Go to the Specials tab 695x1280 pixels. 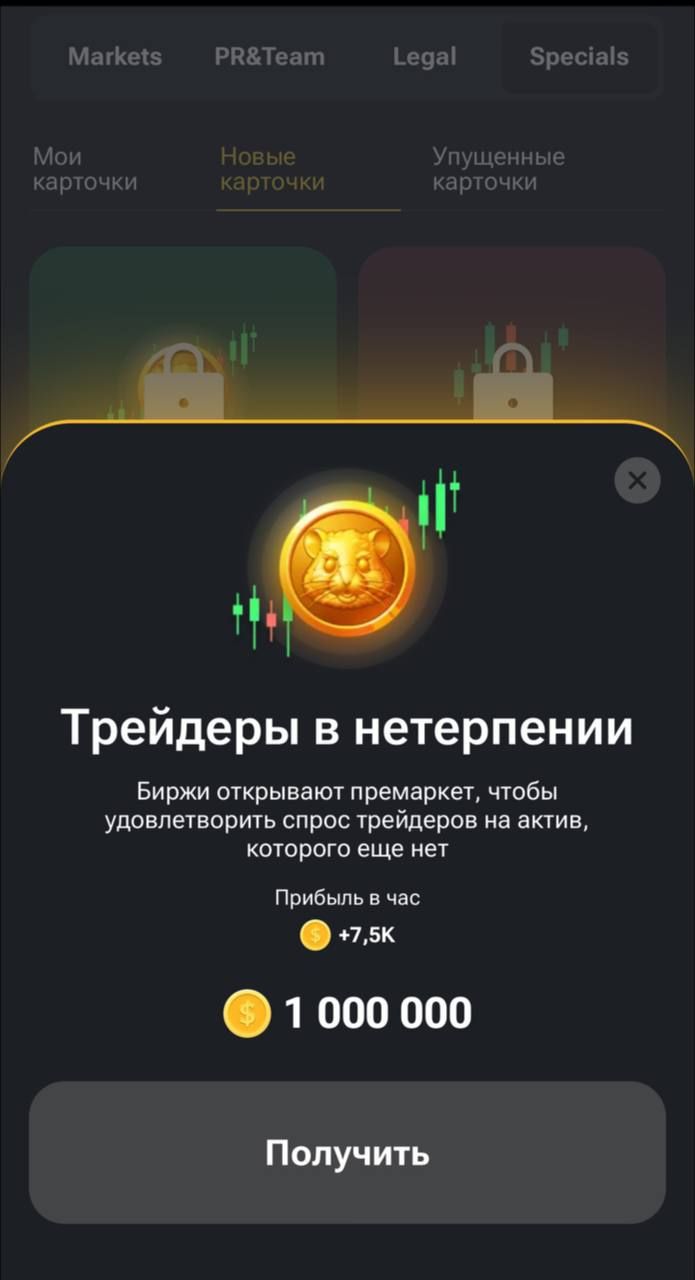579,57
